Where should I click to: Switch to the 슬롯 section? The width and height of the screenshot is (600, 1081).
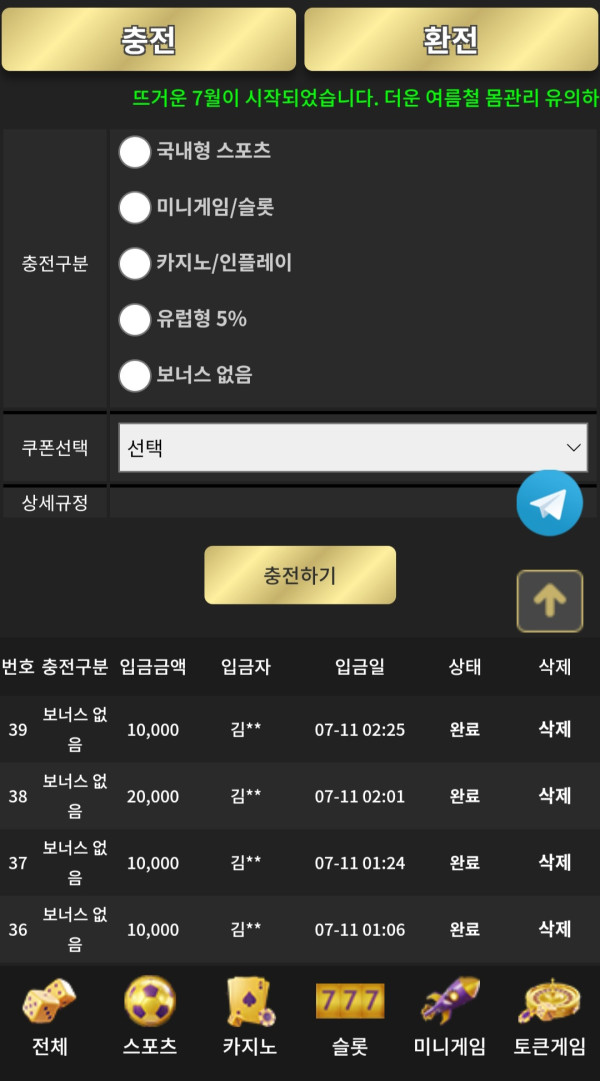(x=350, y=1018)
